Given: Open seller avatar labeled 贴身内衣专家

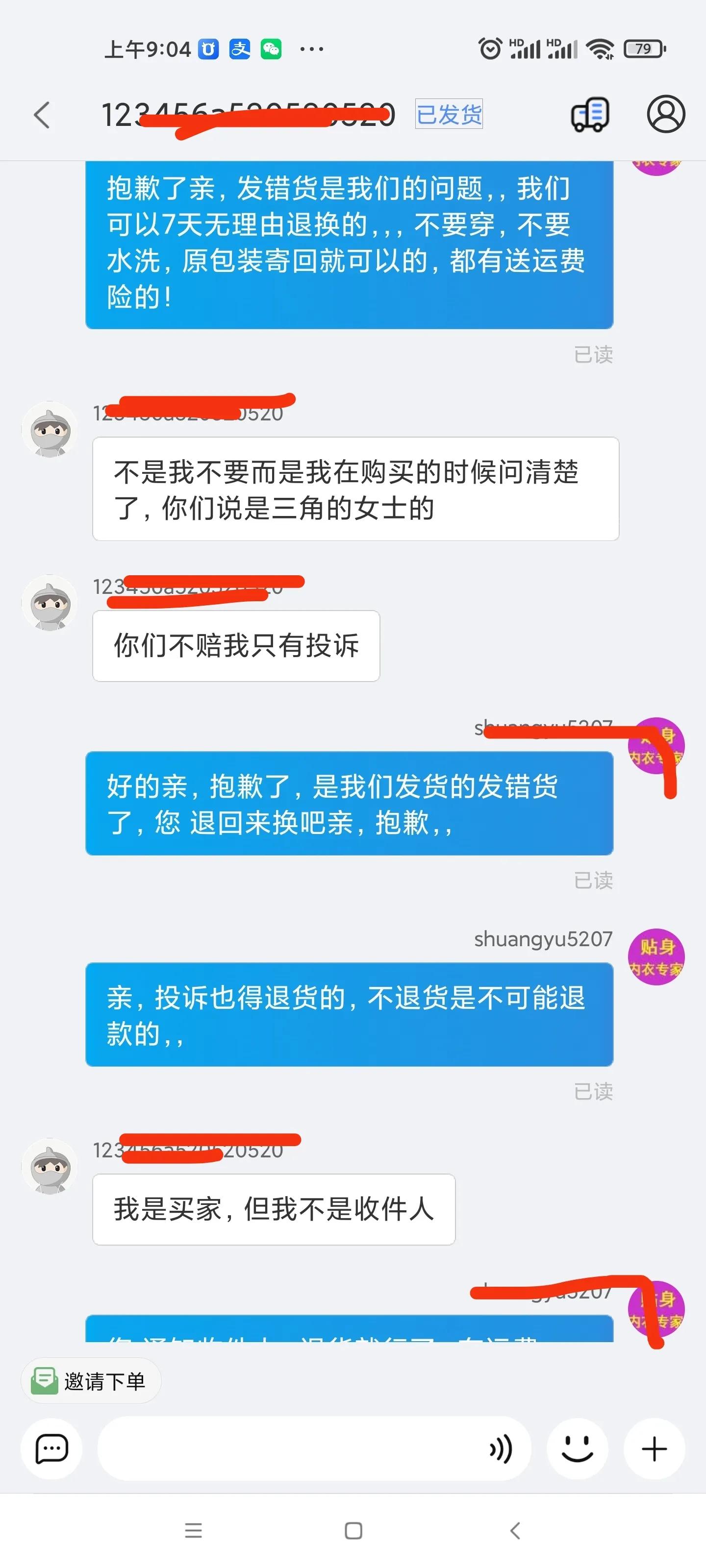Looking at the screenshot, I should tap(656, 957).
